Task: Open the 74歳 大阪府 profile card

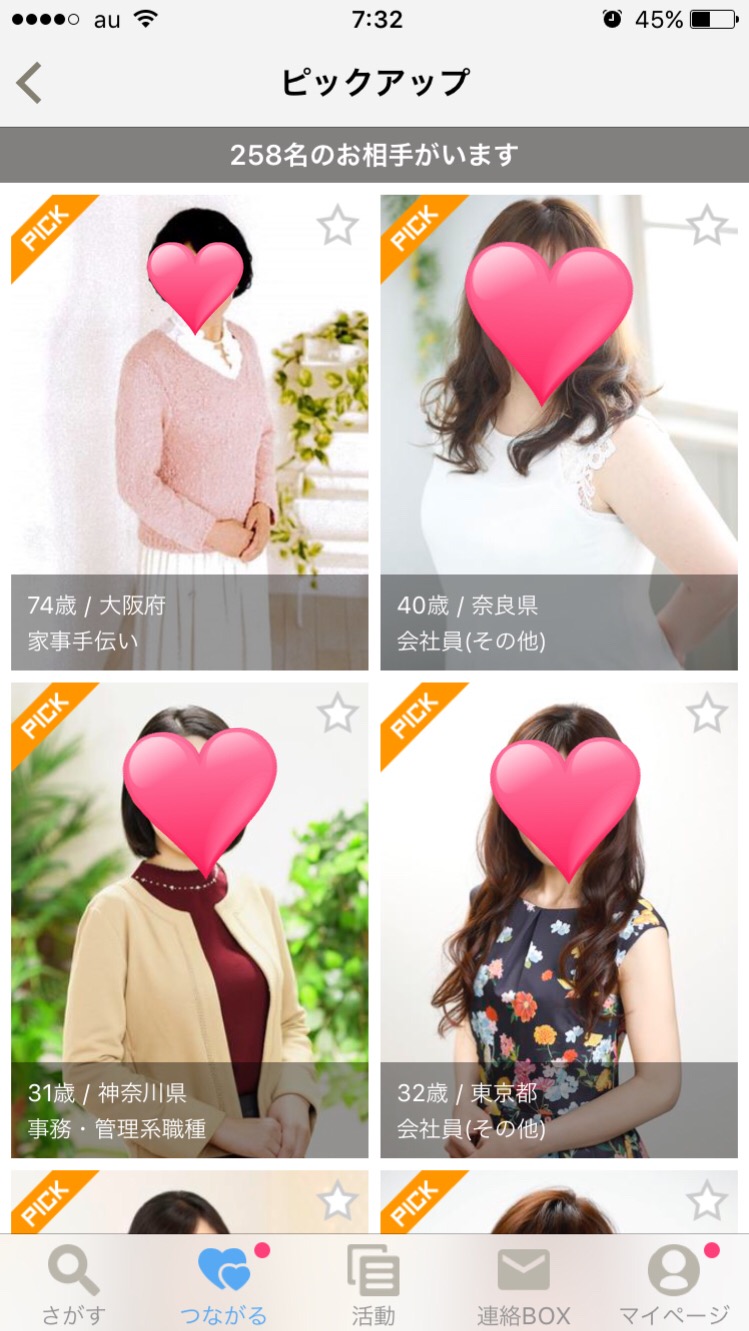Action: [189, 432]
